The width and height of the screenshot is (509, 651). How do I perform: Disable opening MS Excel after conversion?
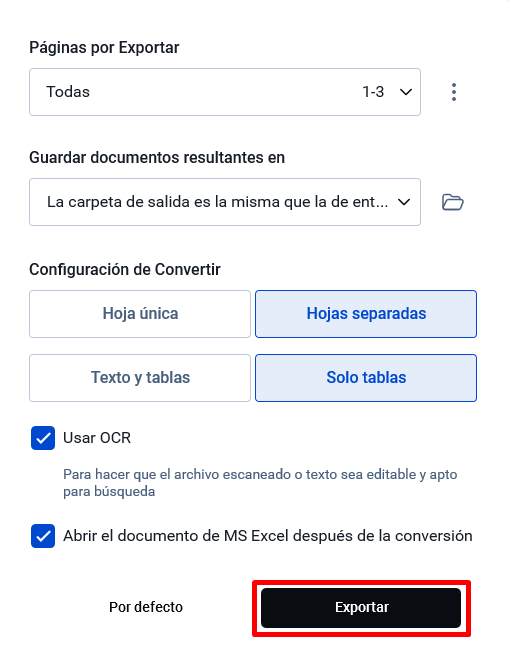coord(43,536)
